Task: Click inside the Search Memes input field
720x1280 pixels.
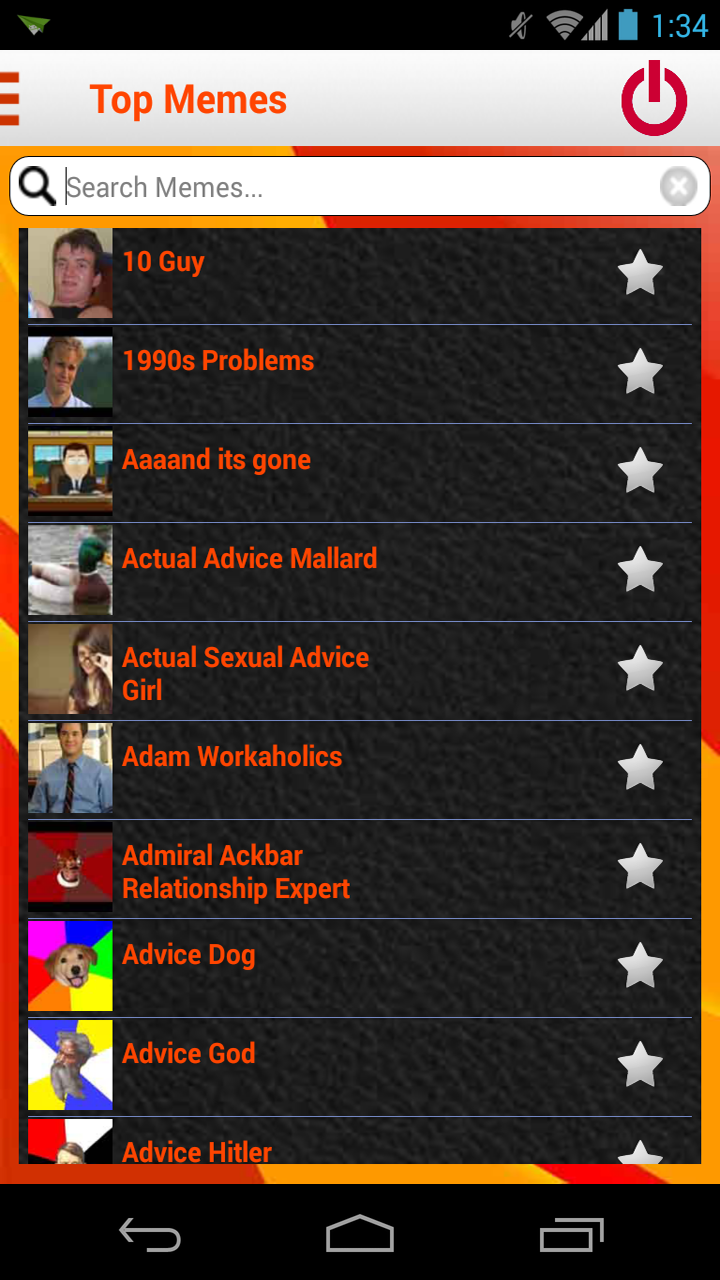Action: pyautogui.click(x=300, y=186)
